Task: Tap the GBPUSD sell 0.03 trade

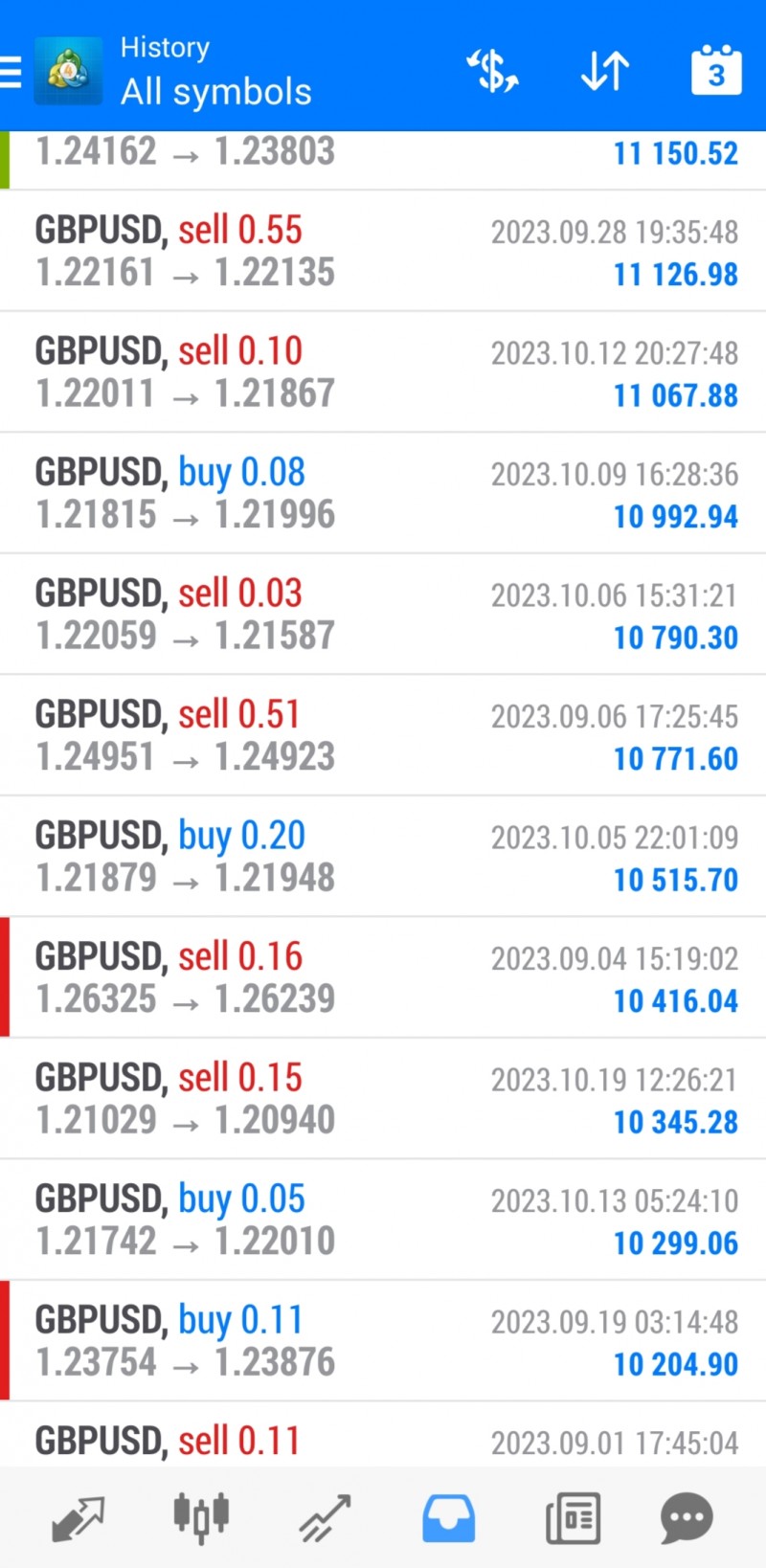Action: coord(383,615)
